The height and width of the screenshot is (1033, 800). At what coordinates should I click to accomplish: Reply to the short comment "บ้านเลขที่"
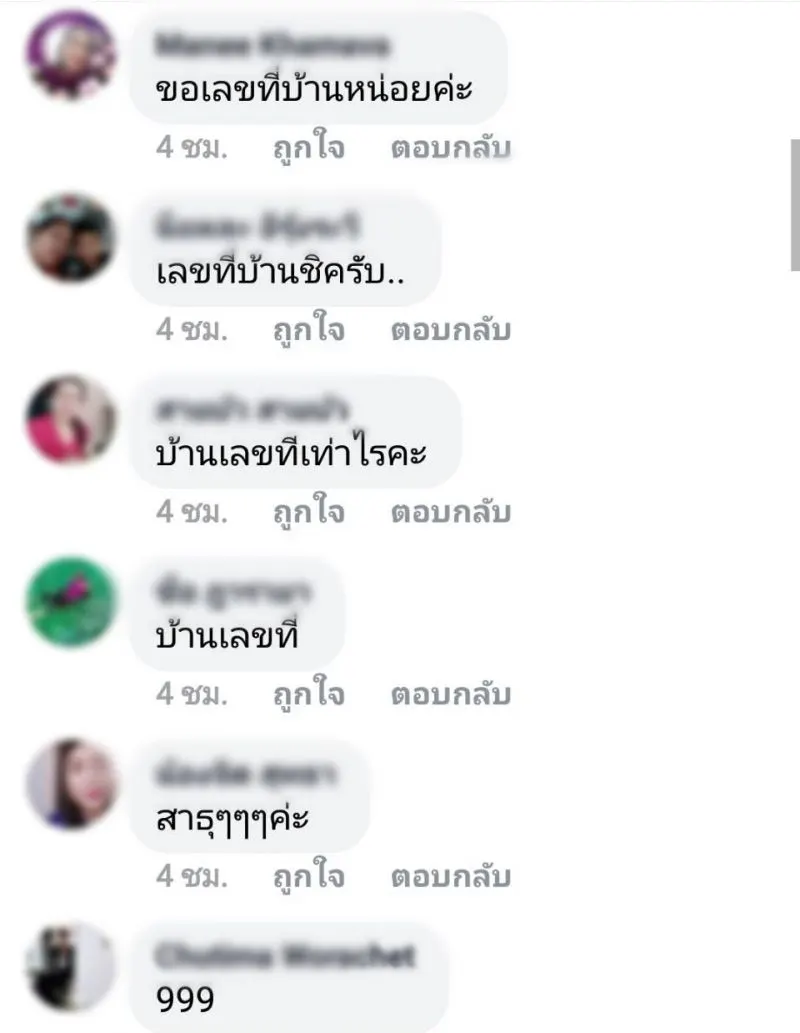click(x=450, y=694)
